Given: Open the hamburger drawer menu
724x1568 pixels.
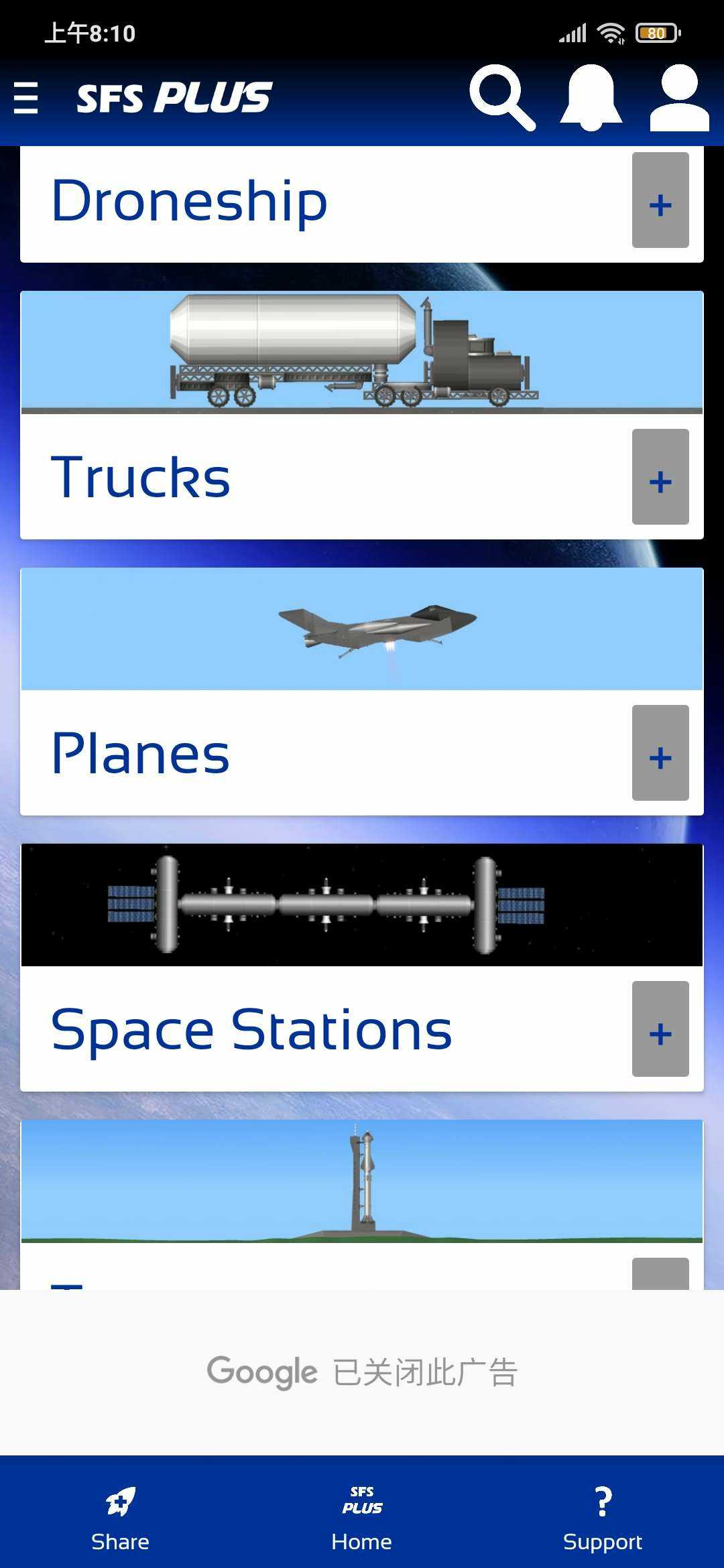Looking at the screenshot, I should point(26,98).
